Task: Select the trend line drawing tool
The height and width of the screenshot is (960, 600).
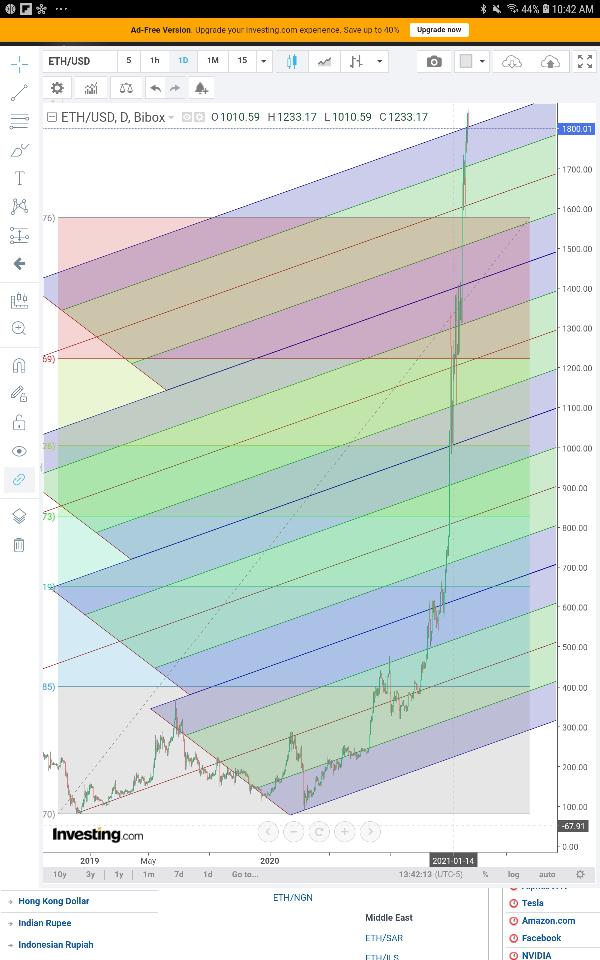Action: (x=19, y=93)
